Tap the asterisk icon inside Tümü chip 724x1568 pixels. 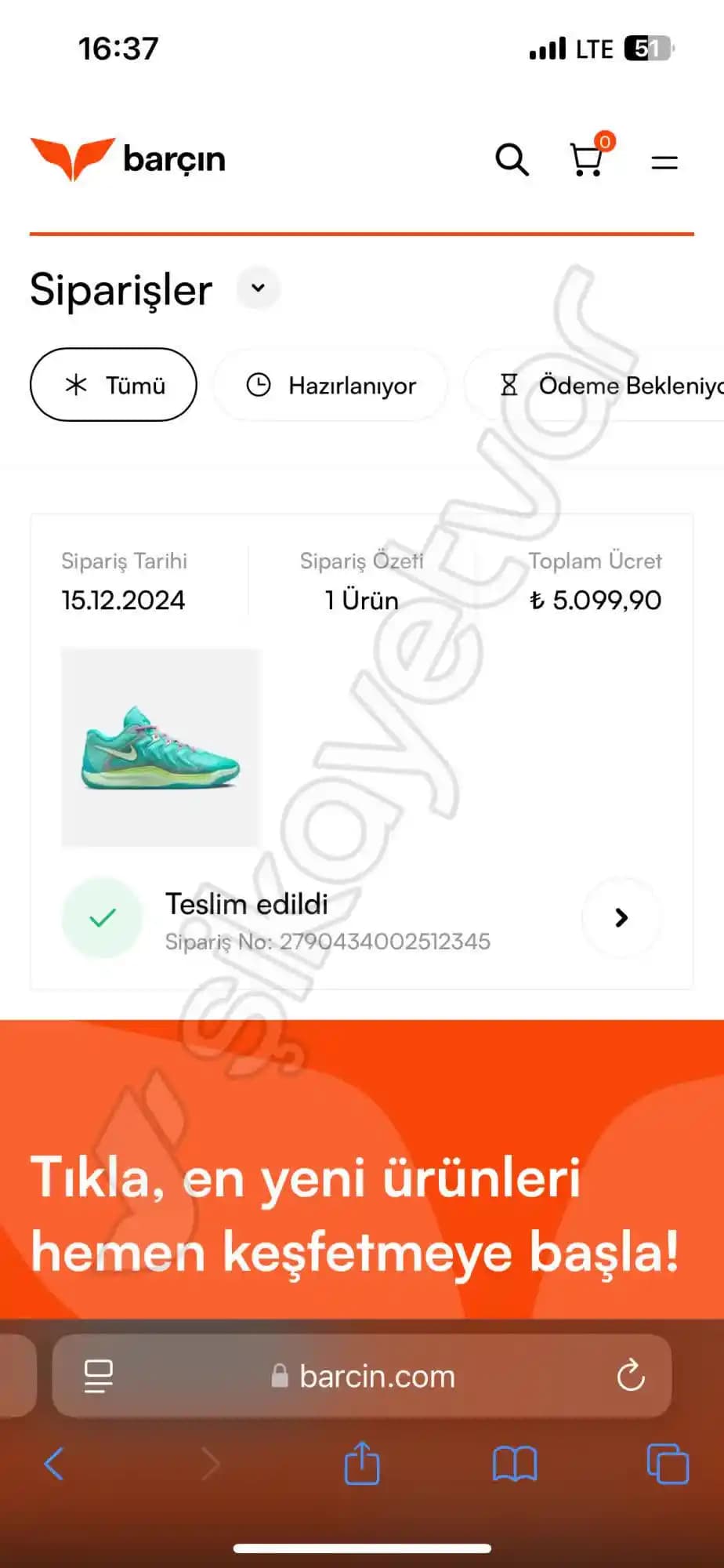74,385
